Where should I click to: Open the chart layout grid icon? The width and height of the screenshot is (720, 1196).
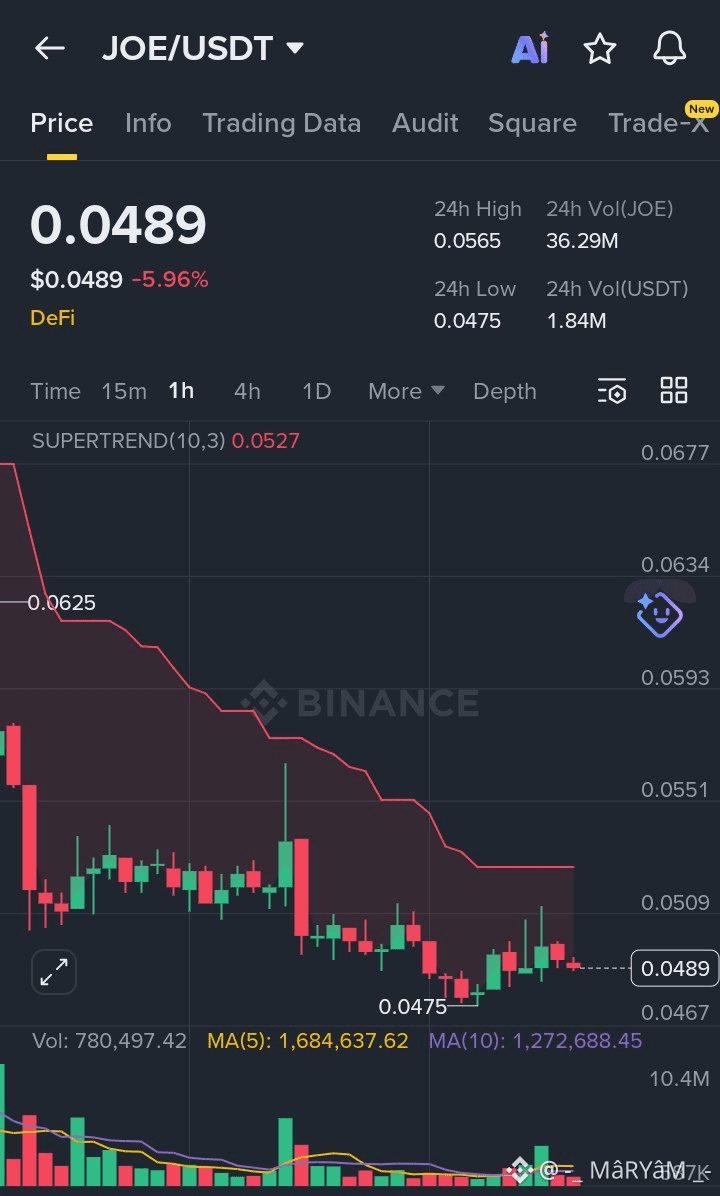[x=673, y=391]
